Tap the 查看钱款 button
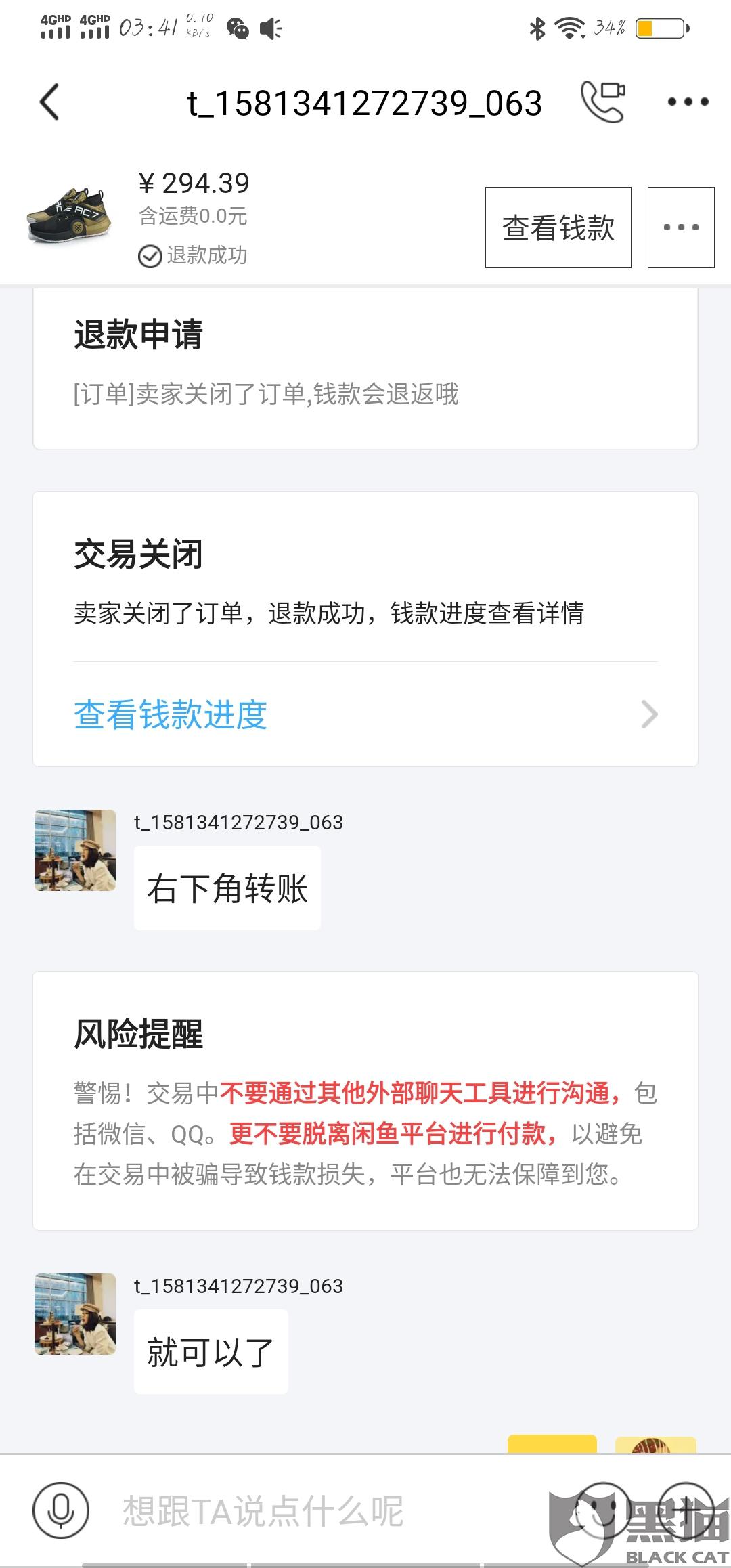Screen dimensions: 731x1568 [x=558, y=227]
